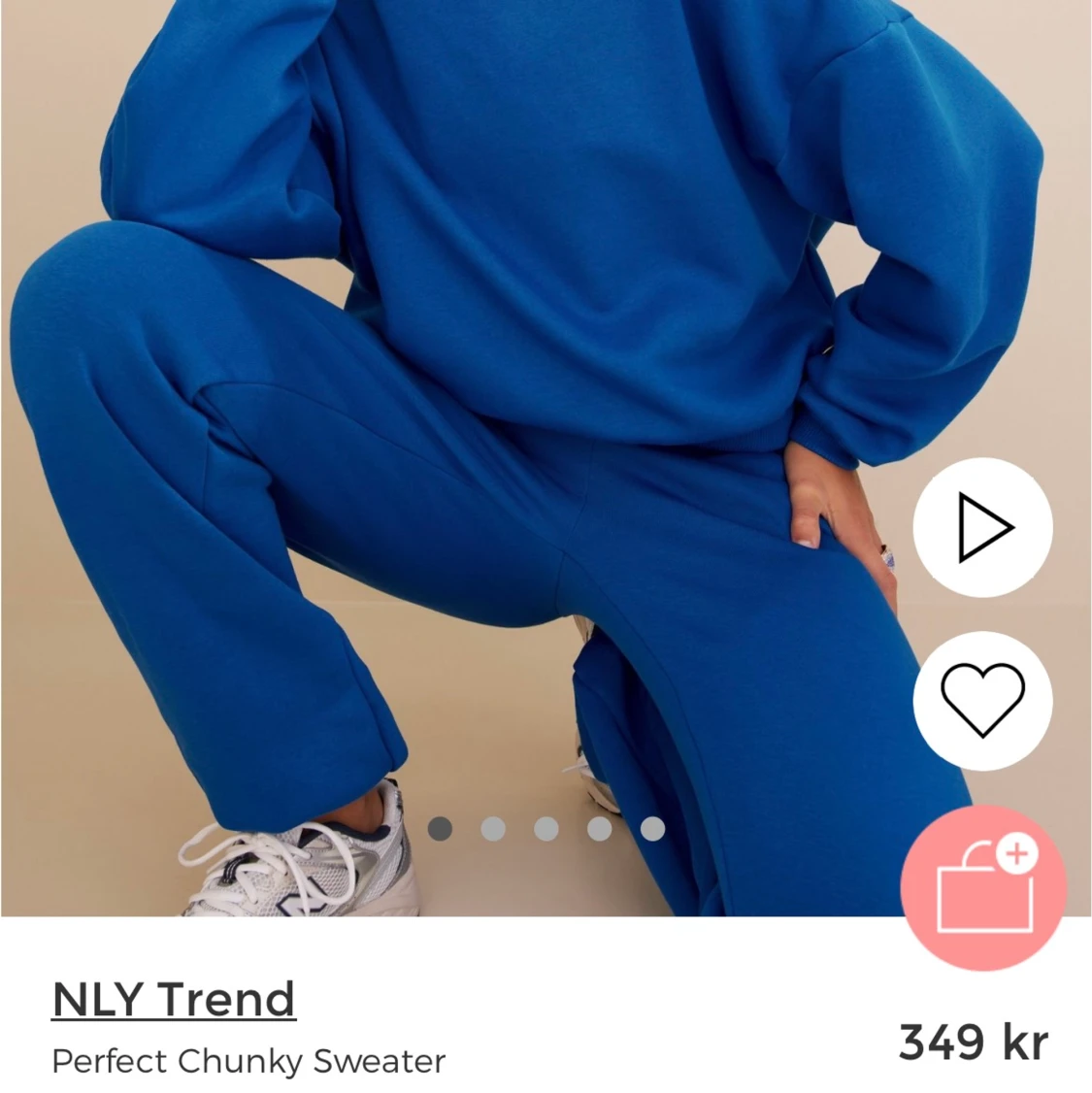Open the underlined NLY Trend heading
Image resolution: width=1092 pixels, height=1093 pixels.
173,1000
